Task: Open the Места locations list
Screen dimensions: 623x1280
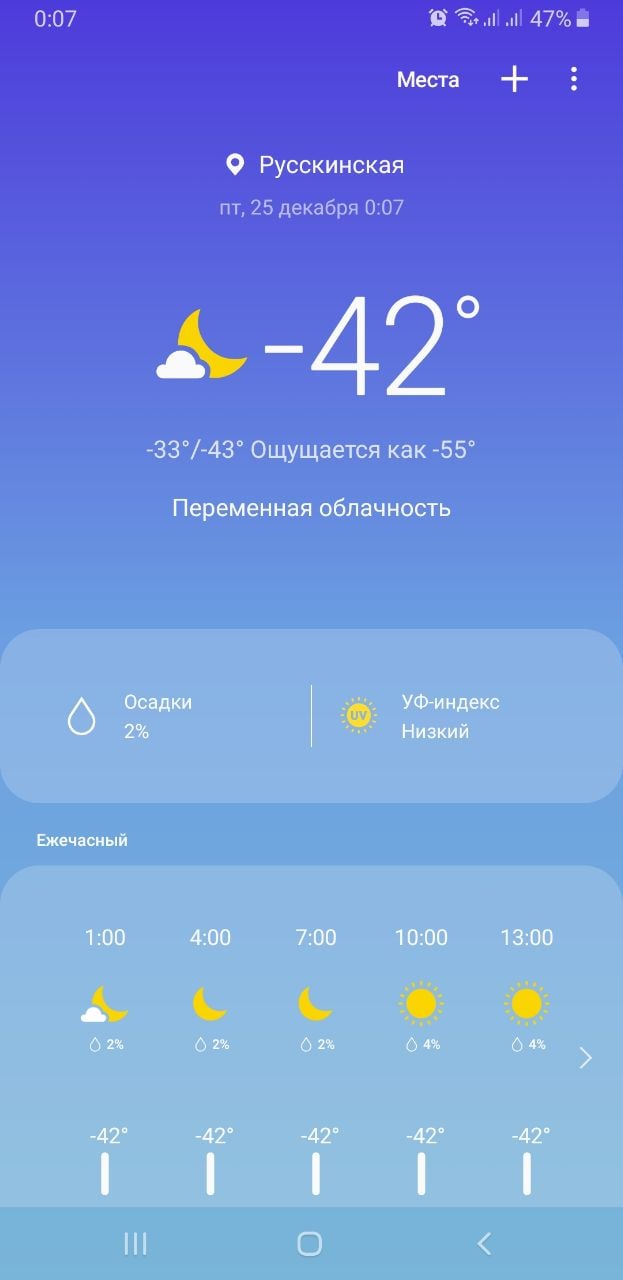Action: tap(428, 80)
